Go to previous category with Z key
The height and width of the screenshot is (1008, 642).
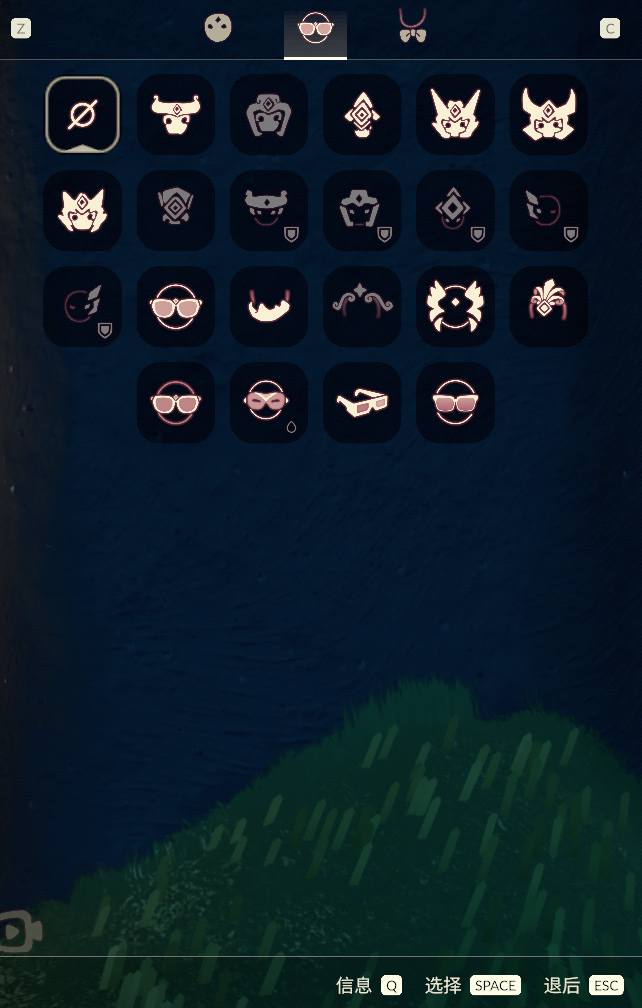pyautogui.click(x=21, y=29)
